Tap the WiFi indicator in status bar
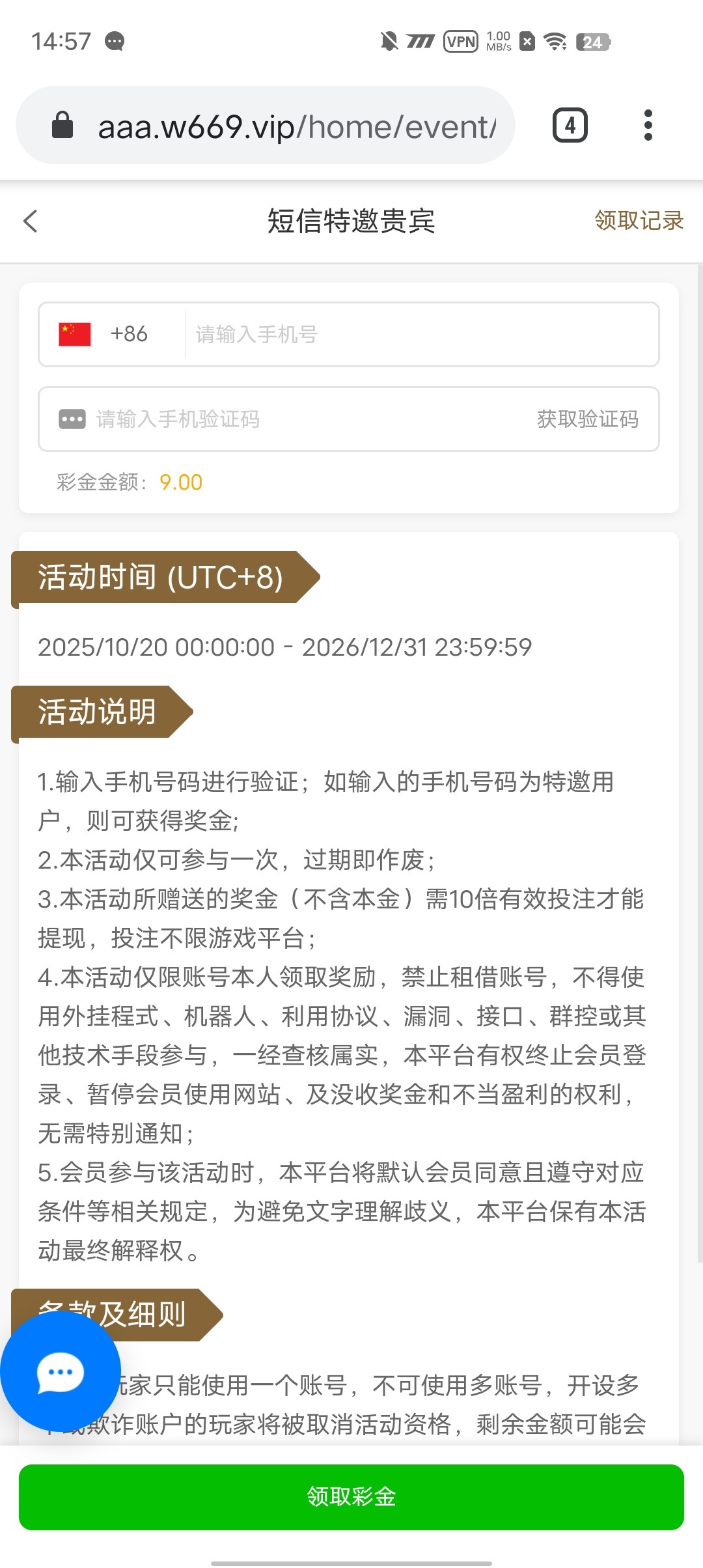This screenshot has width=703, height=1568. pos(554,42)
